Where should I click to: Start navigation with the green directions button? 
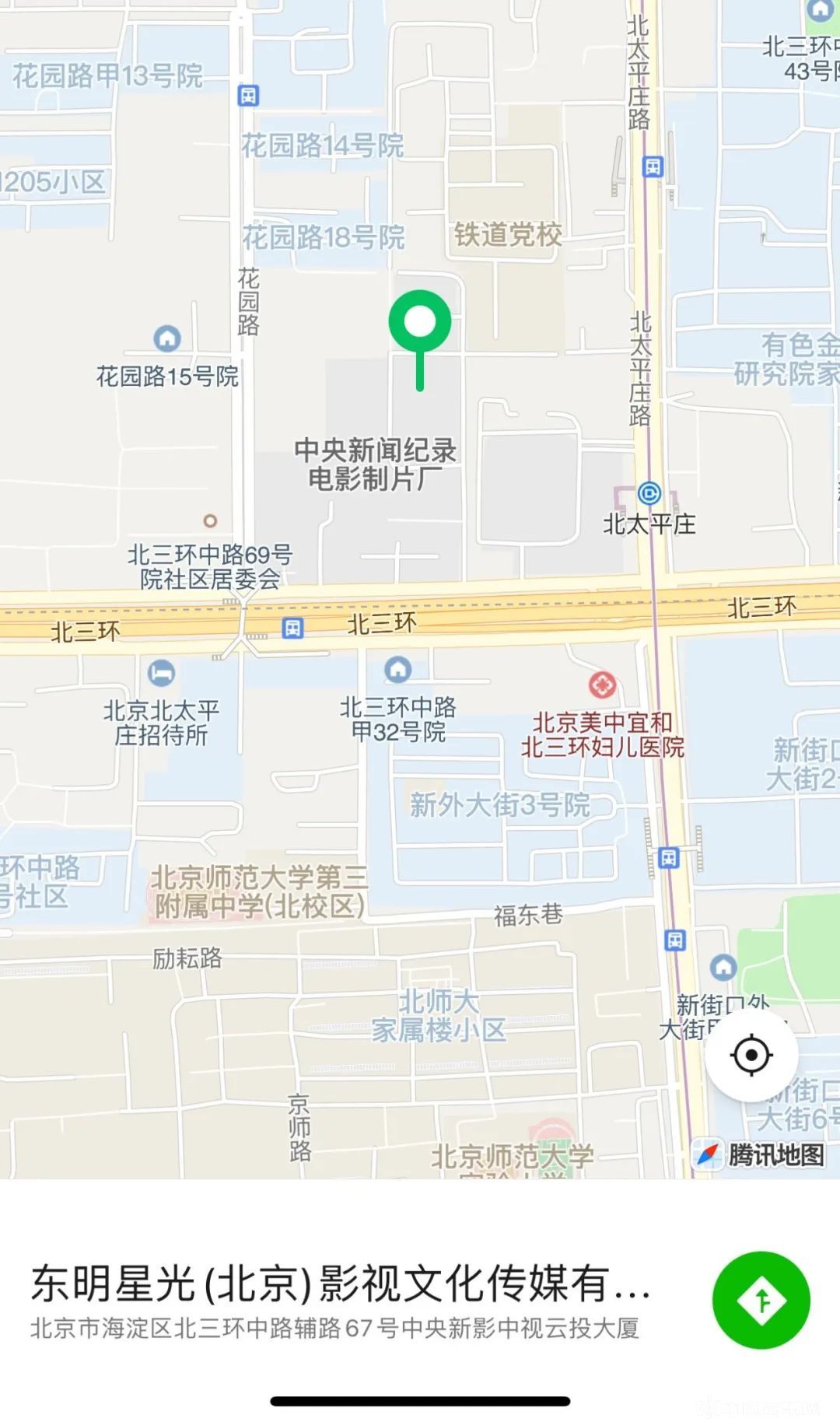761,1300
